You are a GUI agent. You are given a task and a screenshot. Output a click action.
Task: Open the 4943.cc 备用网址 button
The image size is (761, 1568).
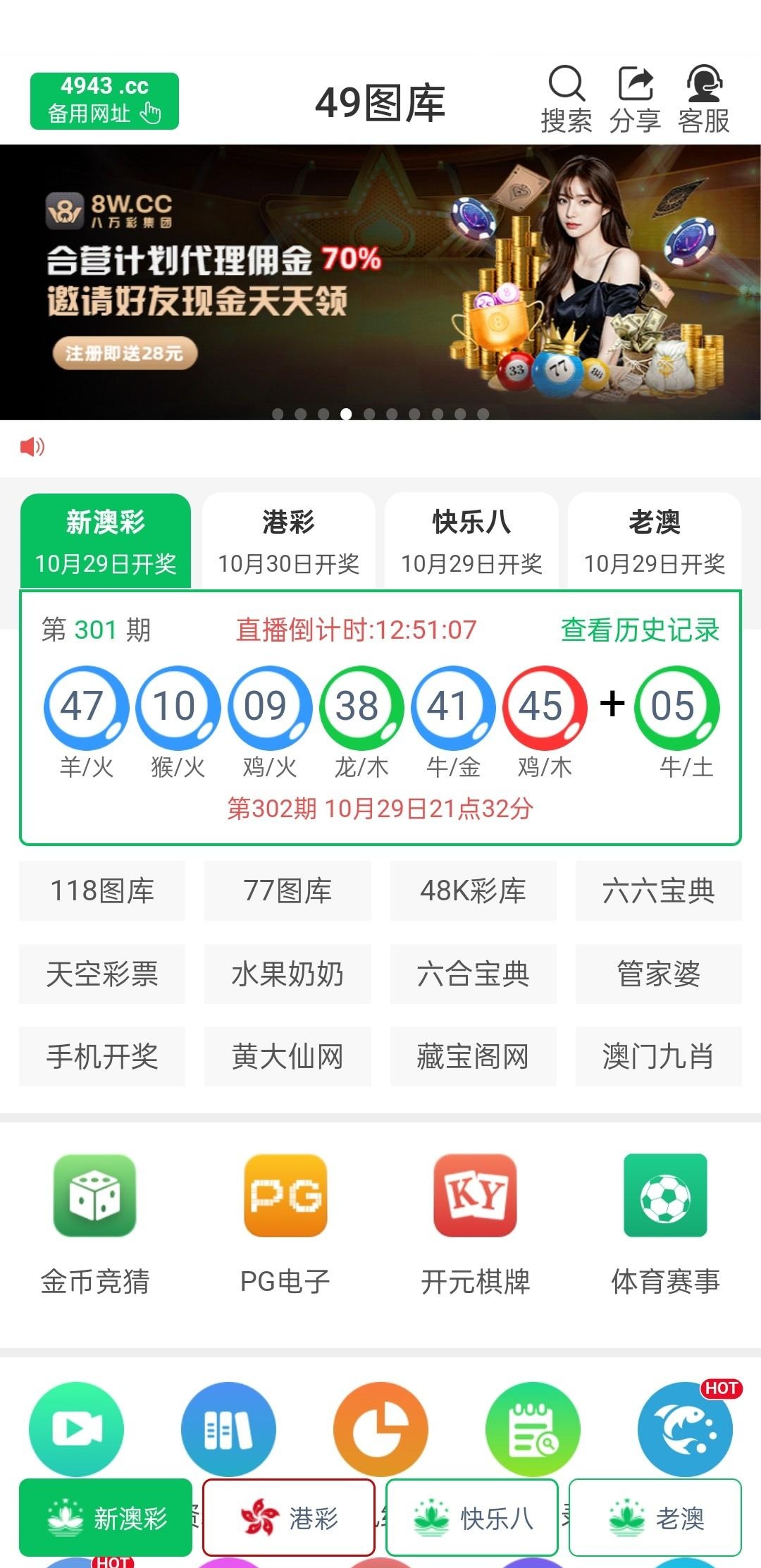pos(104,101)
